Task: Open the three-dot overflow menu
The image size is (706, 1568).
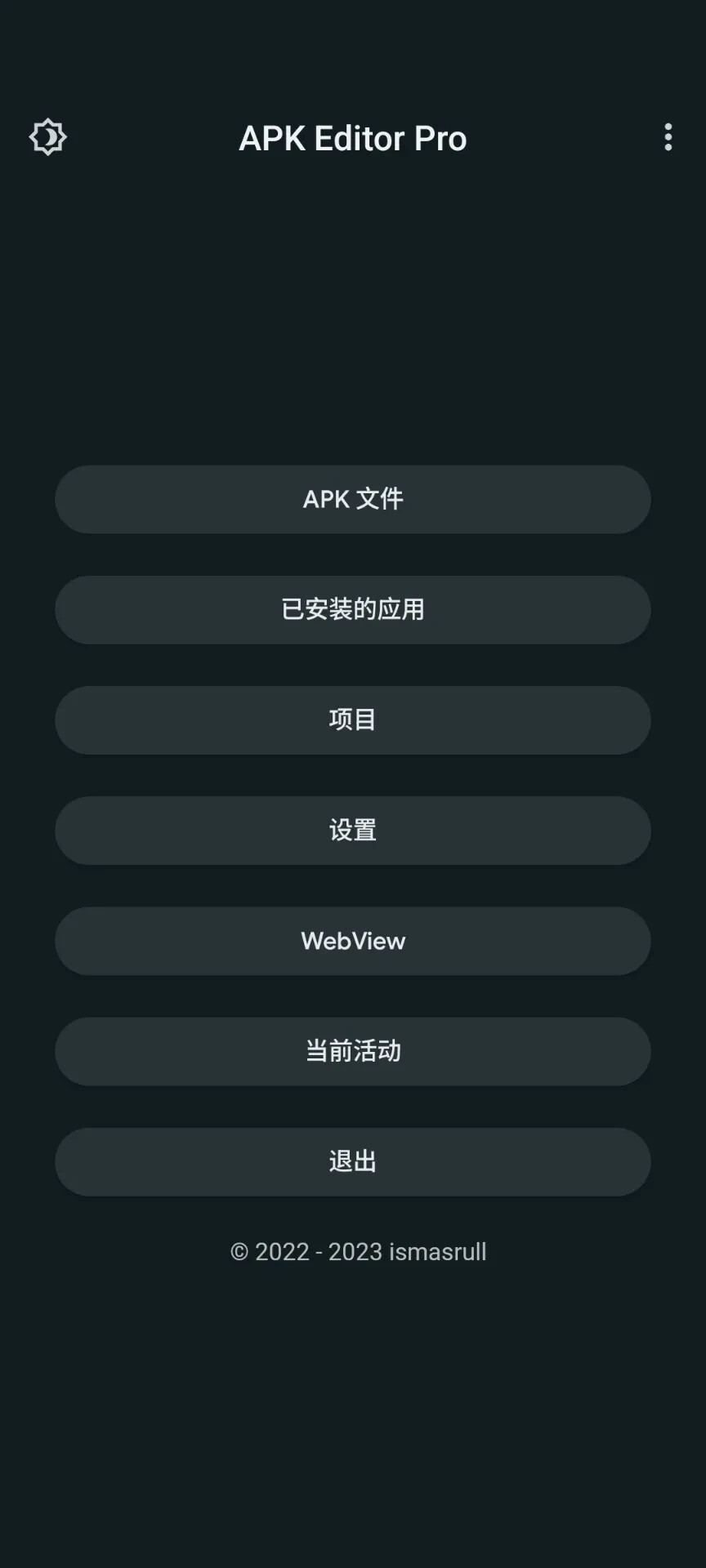Action: point(668,137)
